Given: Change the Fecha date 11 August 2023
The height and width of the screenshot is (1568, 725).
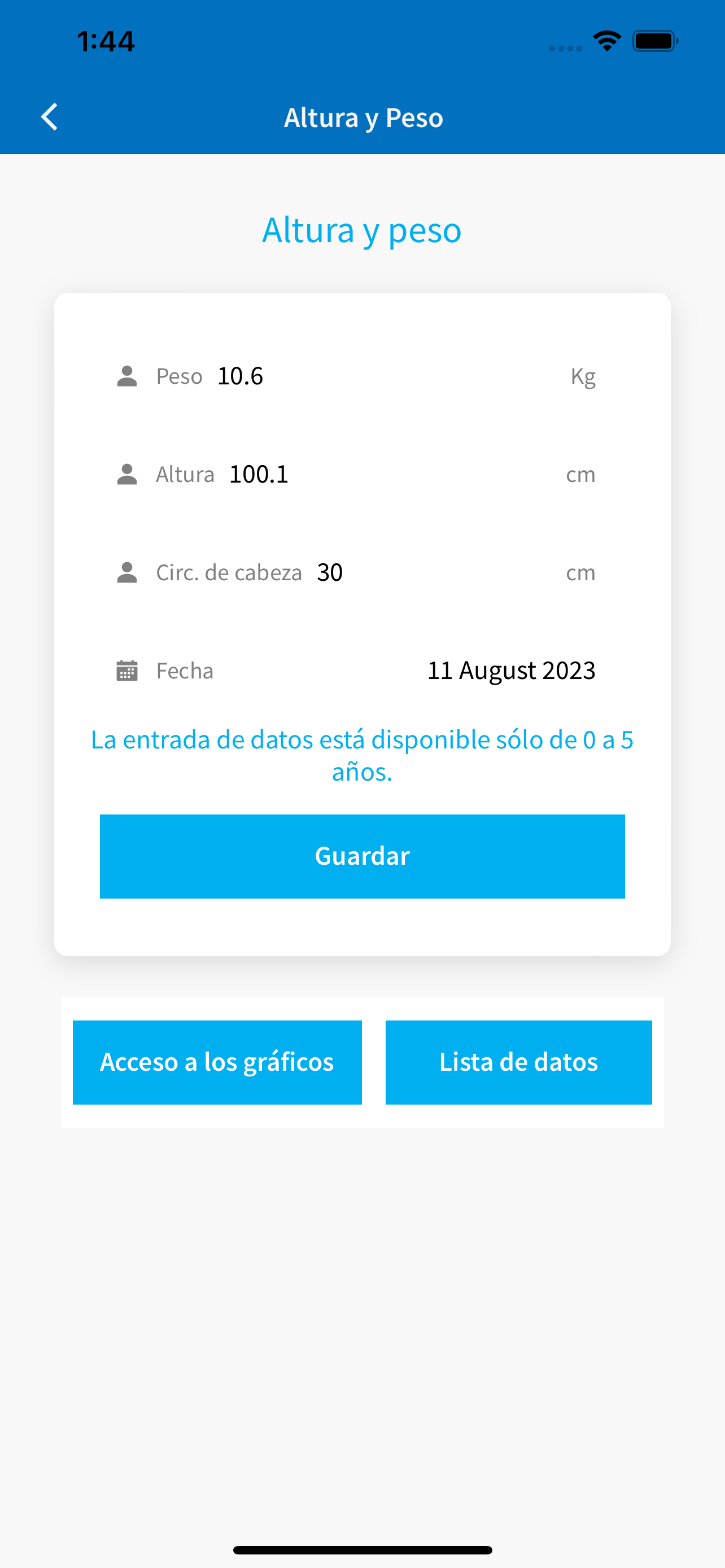Looking at the screenshot, I should [x=511, y=670].
